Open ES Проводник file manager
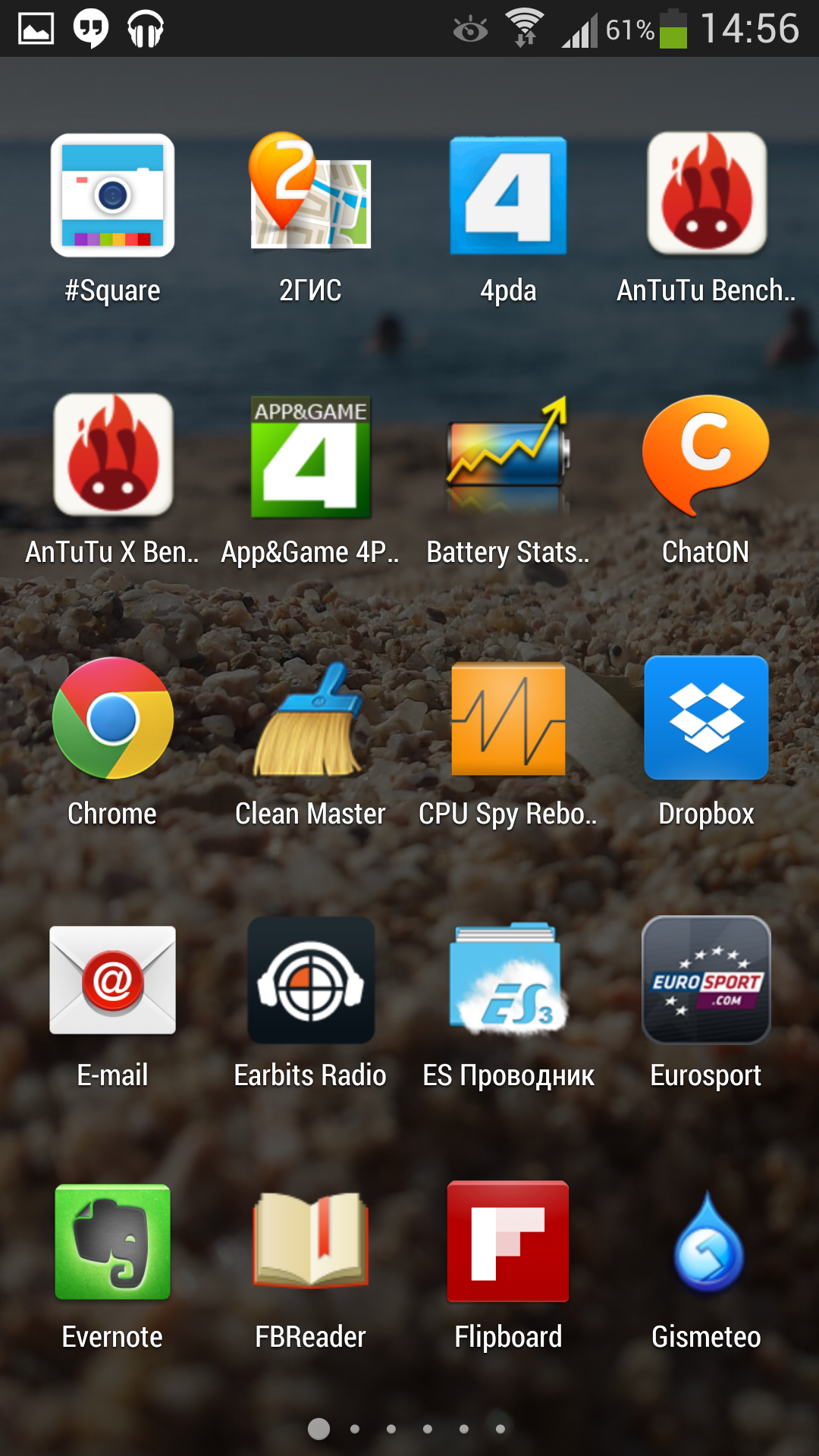This screenshot has width=819, height=1456. 508,980
